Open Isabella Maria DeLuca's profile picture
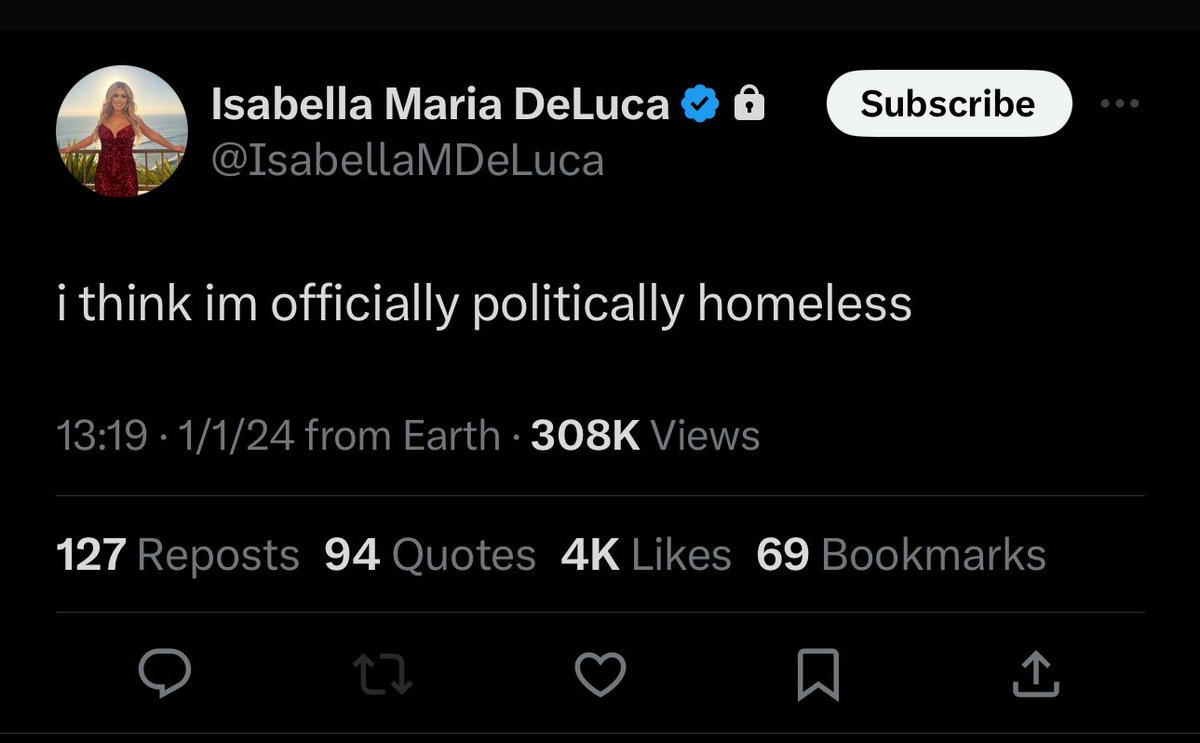The image size is (1200, 743). tap(123, 132)
